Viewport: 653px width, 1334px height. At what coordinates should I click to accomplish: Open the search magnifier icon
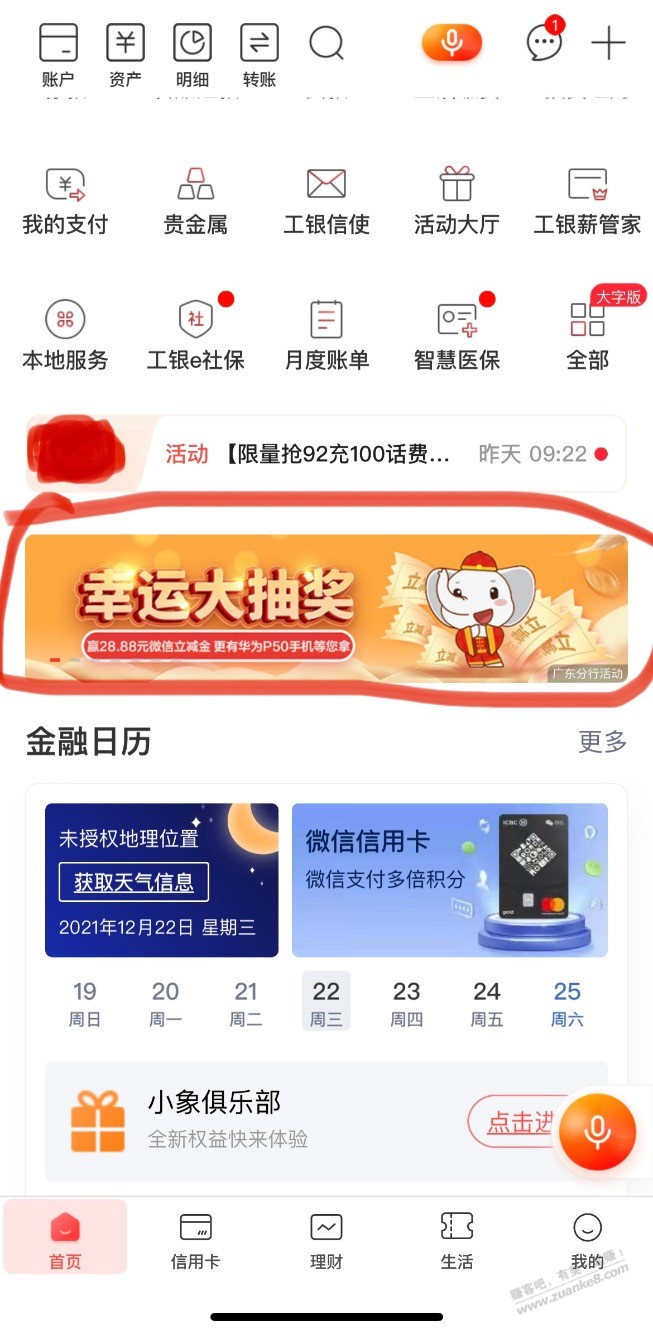click(x=326, y=44)
